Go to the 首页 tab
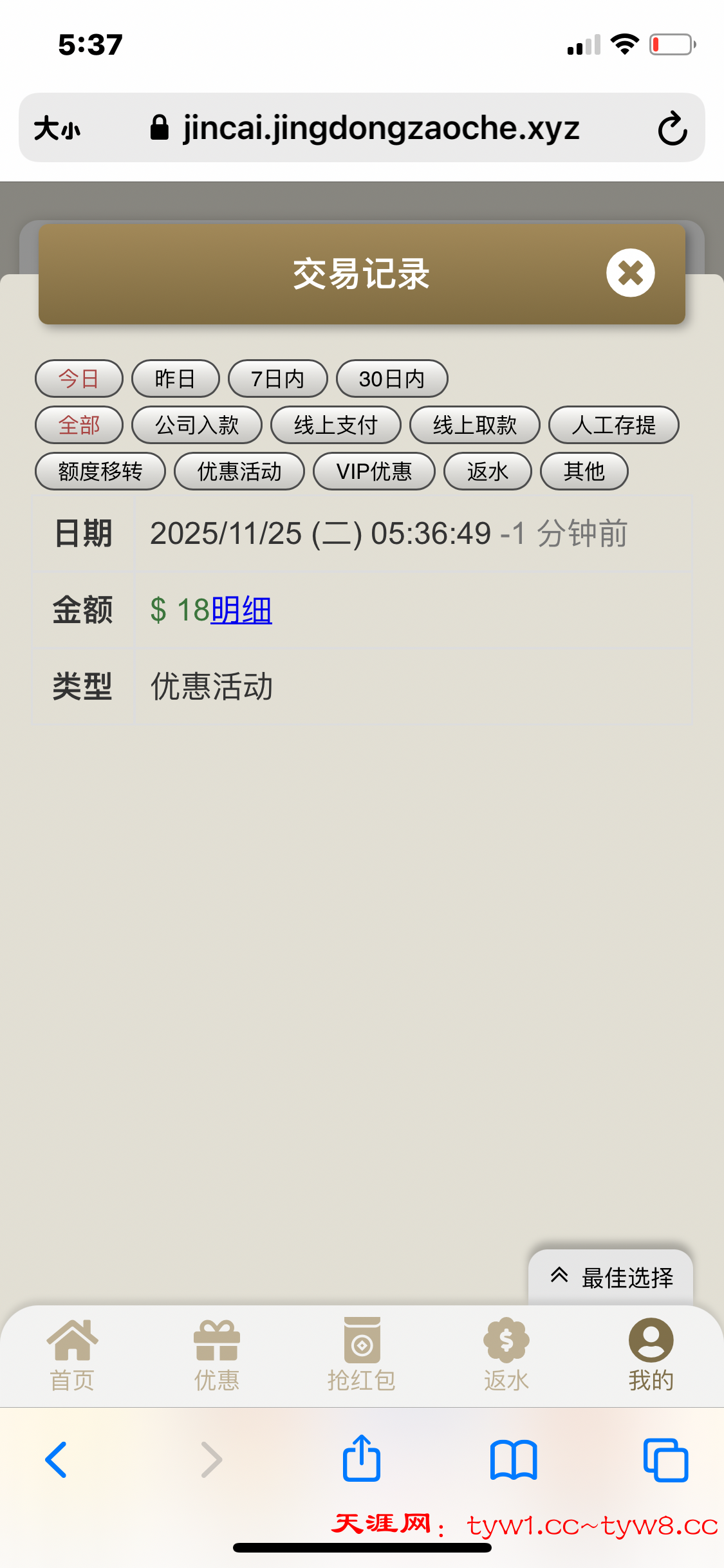The width and height of the screenshot is (724, 1568). click(x=72, y=1354)
